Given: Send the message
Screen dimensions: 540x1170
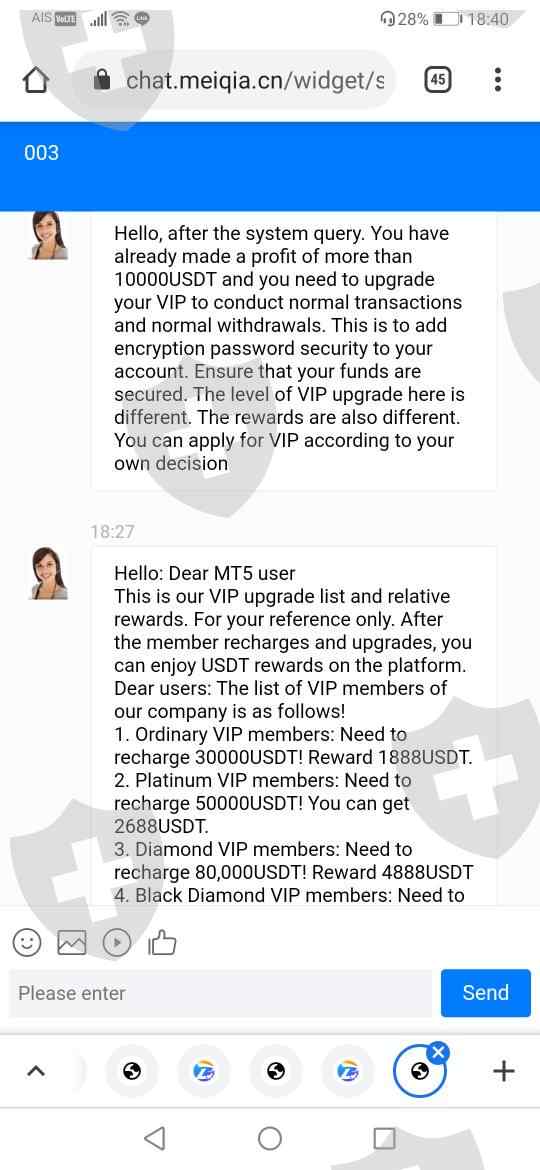Looking at the screenshot, I should tap(486, 993).
